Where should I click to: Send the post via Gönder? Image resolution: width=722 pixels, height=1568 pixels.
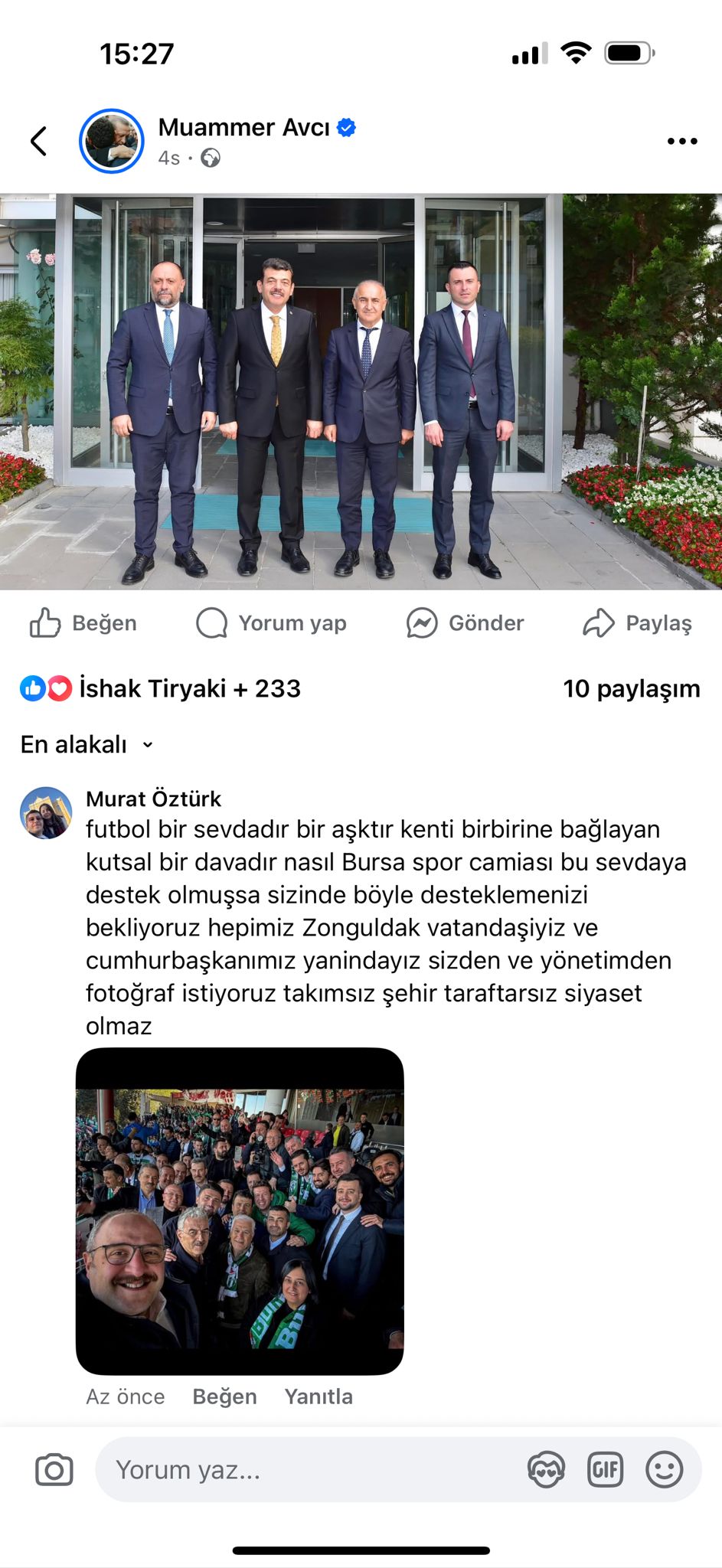pos(466,623)
